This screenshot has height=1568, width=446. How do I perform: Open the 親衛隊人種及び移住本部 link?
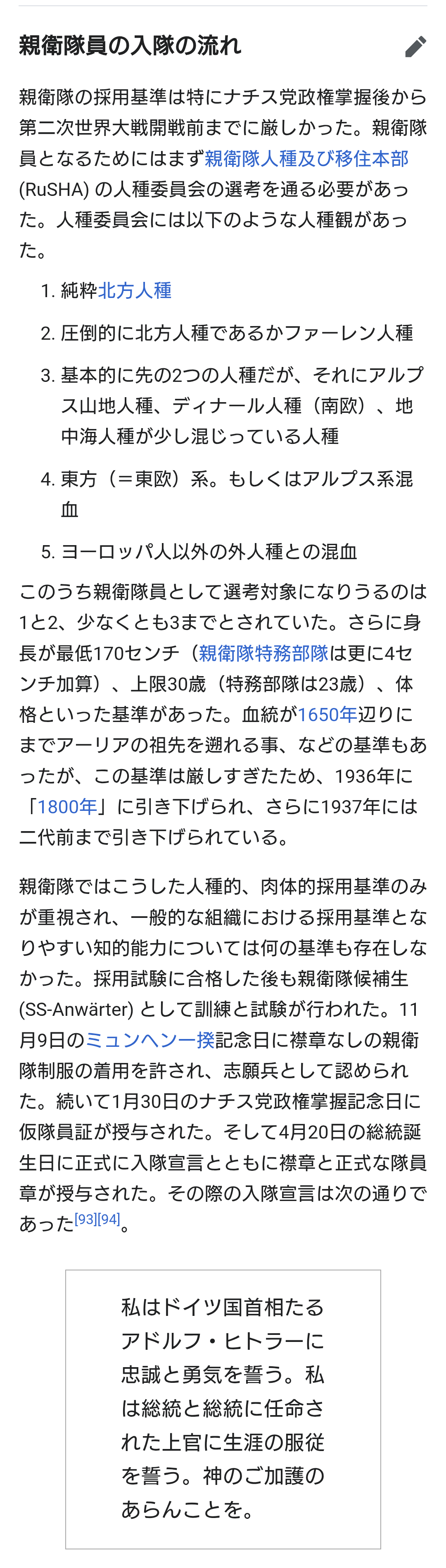[x=306, y=159]
